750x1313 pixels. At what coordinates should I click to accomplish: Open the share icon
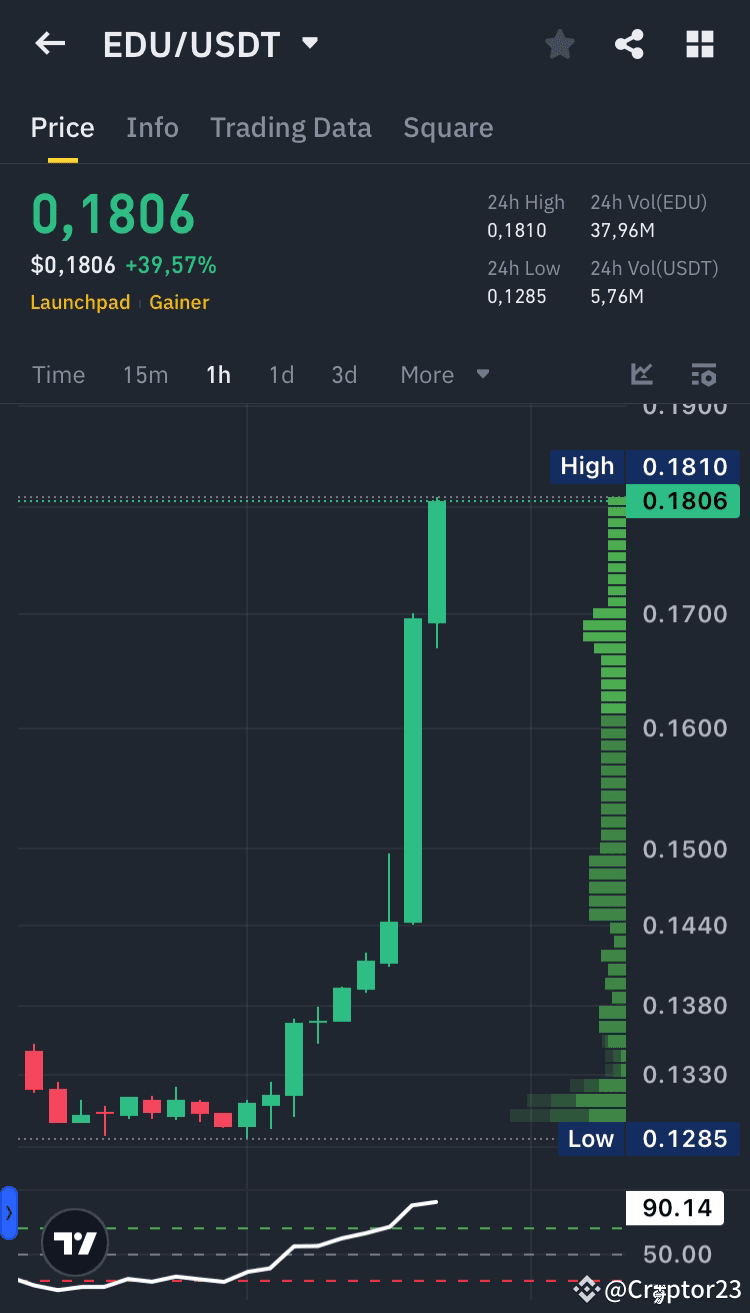(629, 44)
